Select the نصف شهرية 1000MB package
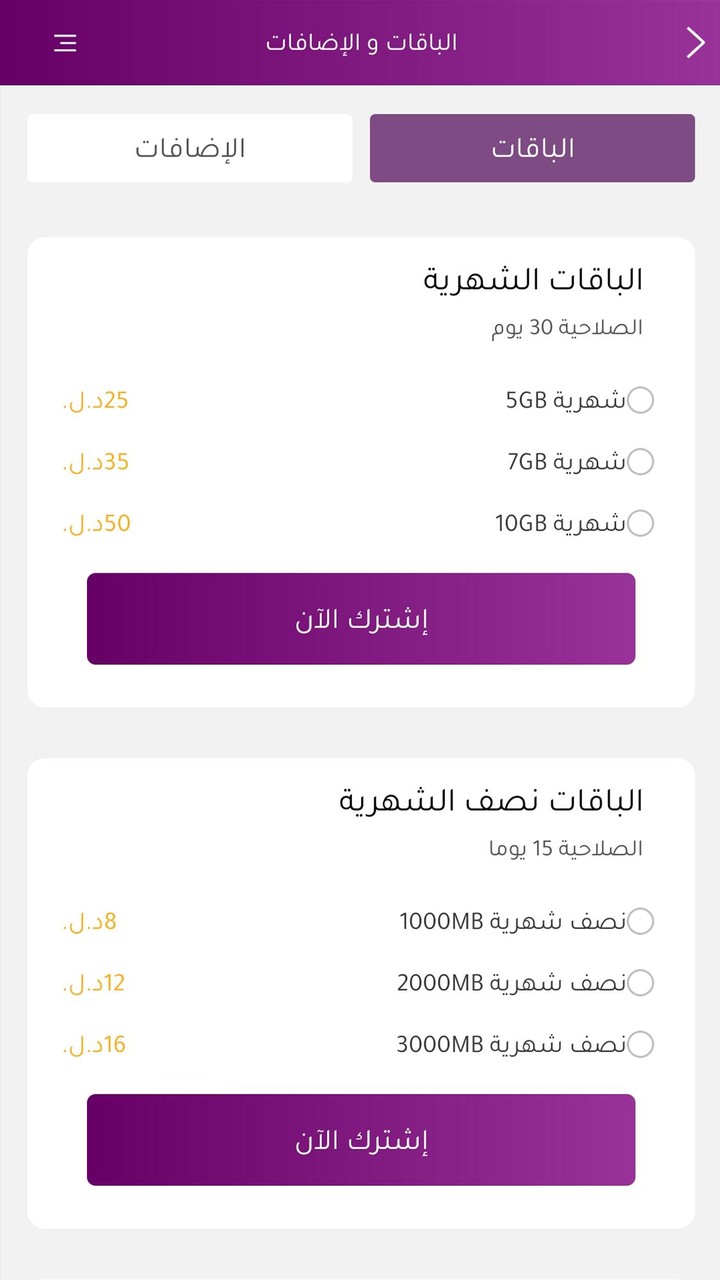 point(640,921)
